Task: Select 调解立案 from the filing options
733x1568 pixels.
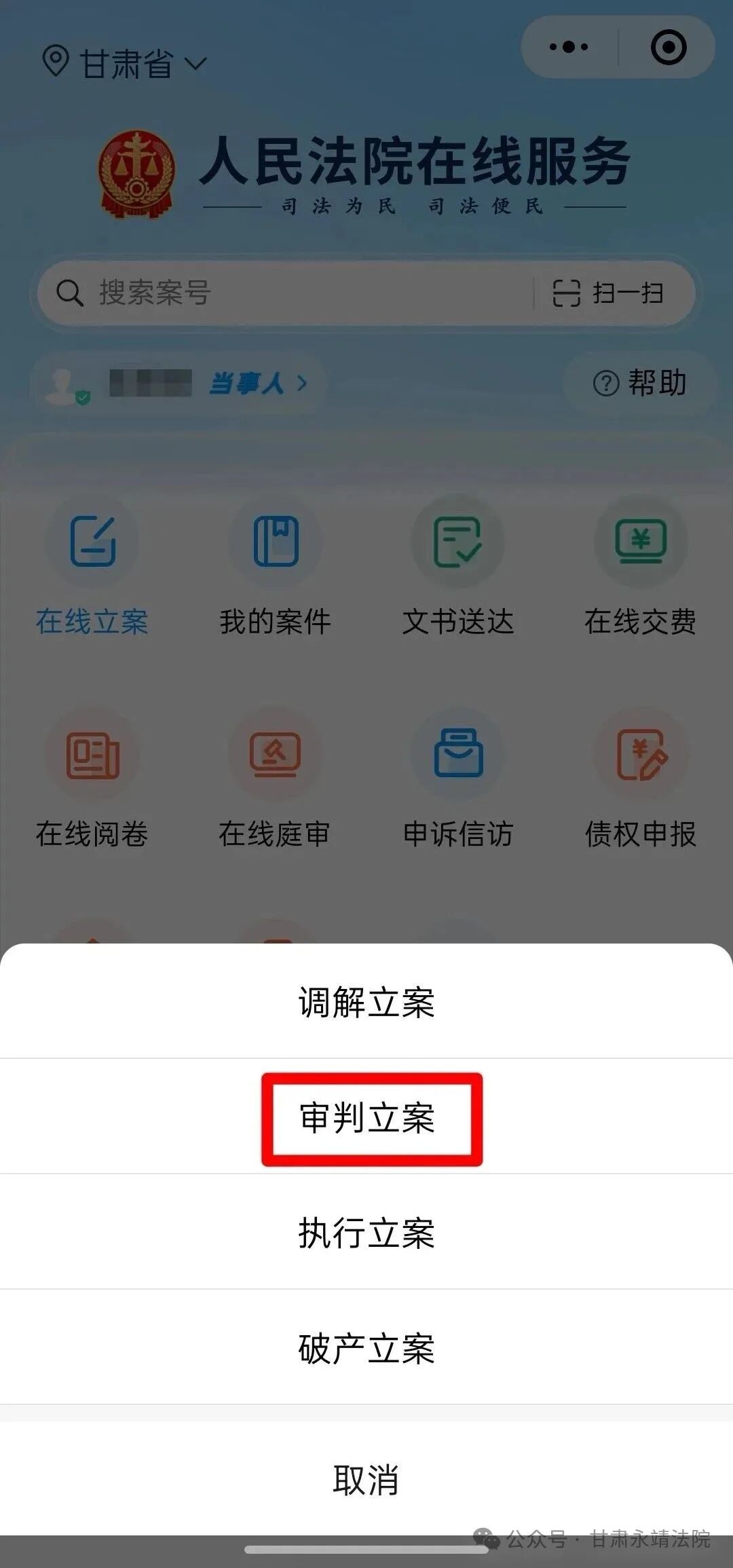Action: [x=366, y=1002]
